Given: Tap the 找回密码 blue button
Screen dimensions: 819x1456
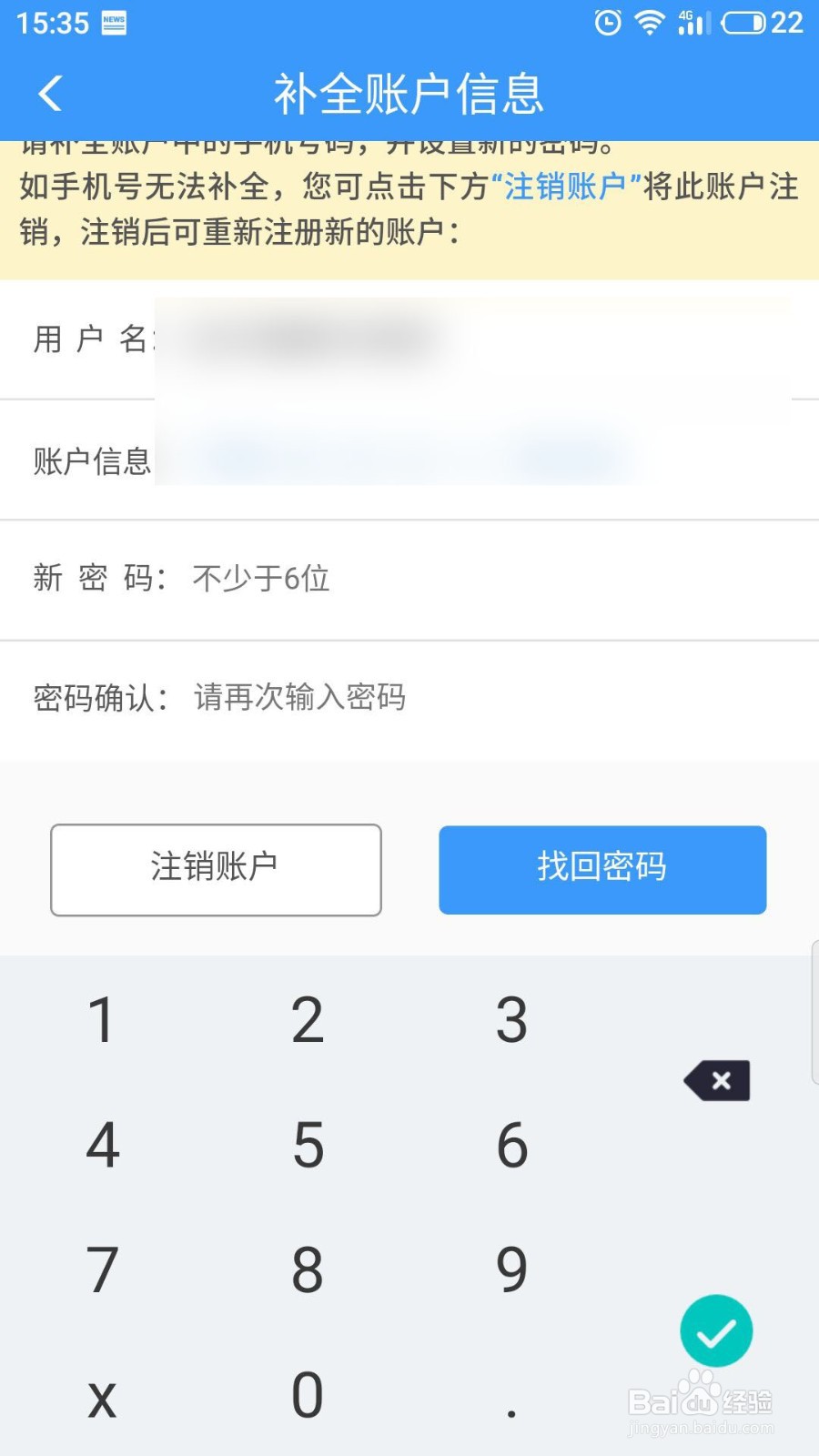Looking at the screenshot, I should click(x=602, y=869).
